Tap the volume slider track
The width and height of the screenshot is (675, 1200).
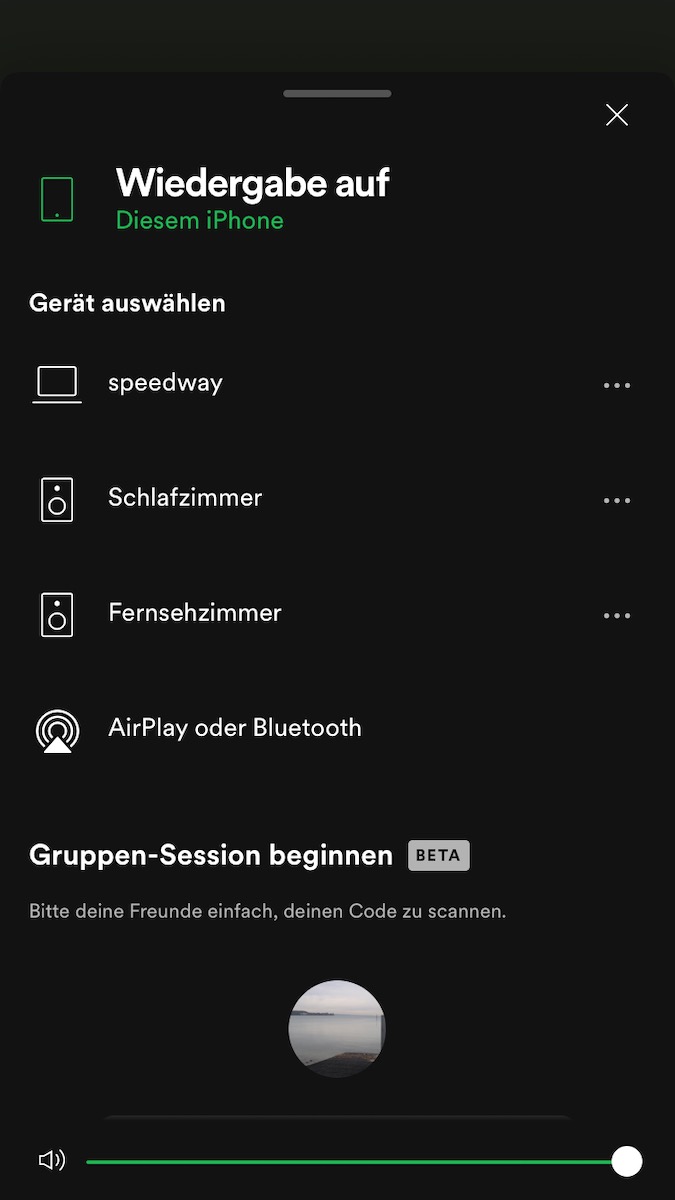point(350,1162)
